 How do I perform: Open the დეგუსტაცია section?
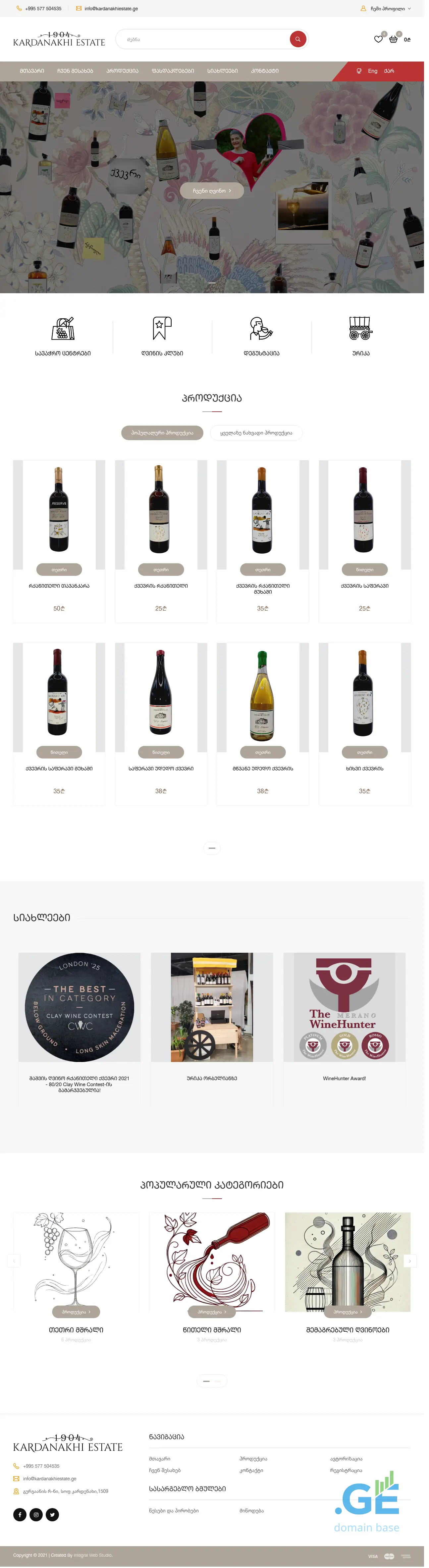point(261,335)
